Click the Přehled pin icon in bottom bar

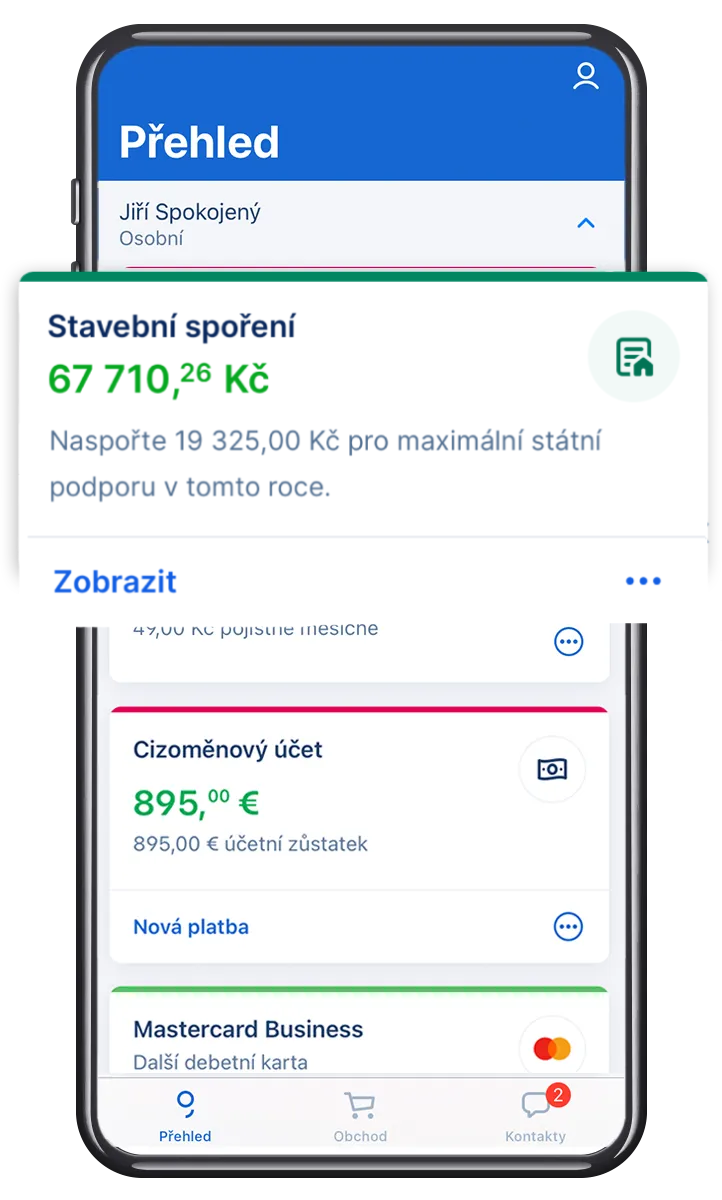pos(185,1103)
